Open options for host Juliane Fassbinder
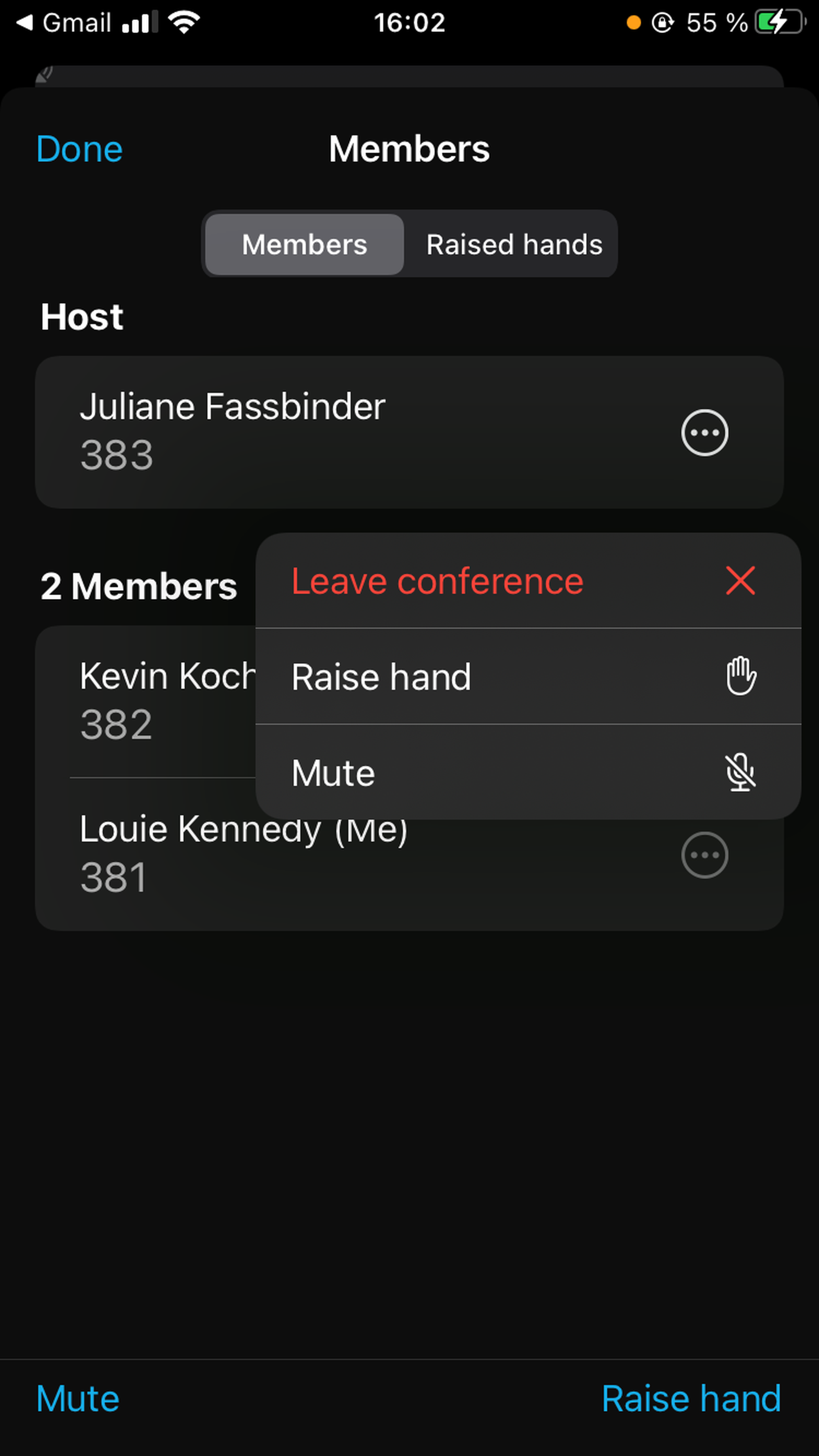 (704, 433)
